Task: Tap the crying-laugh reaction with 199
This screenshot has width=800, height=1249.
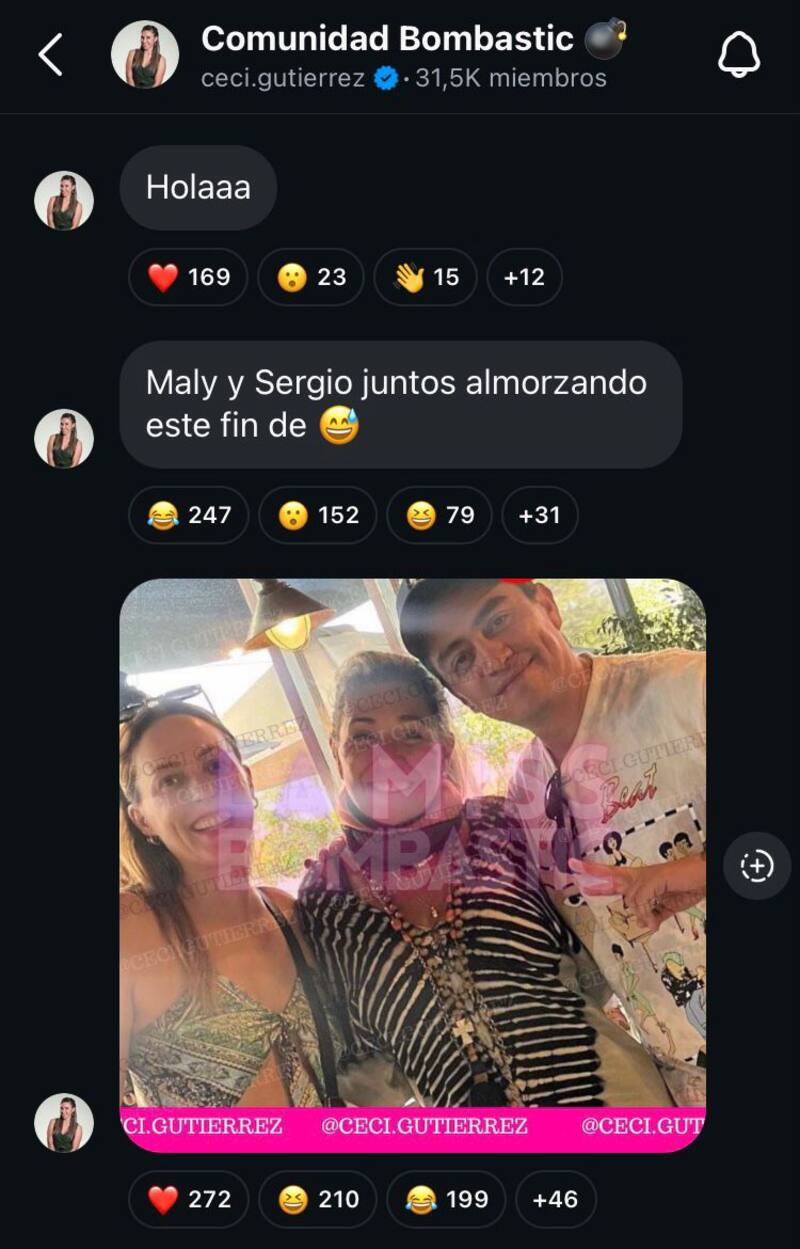Action: click(x=445, y=1199)
